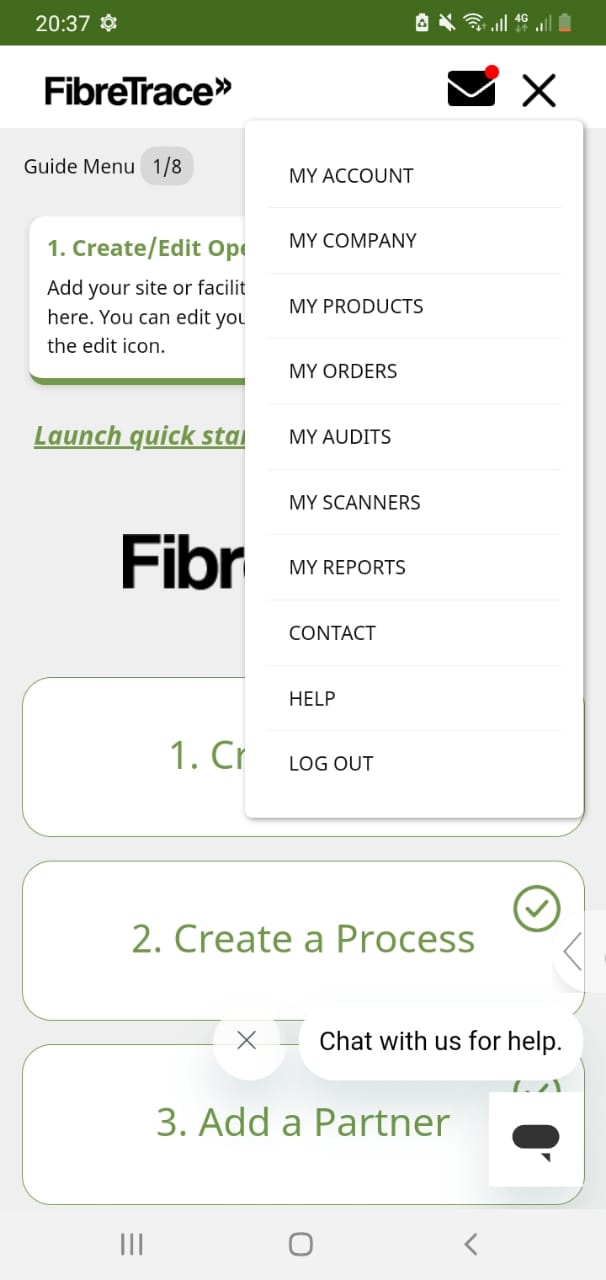The image size is (606, 1280).
Task: View My Audits
Action: (x=414, y=437)
